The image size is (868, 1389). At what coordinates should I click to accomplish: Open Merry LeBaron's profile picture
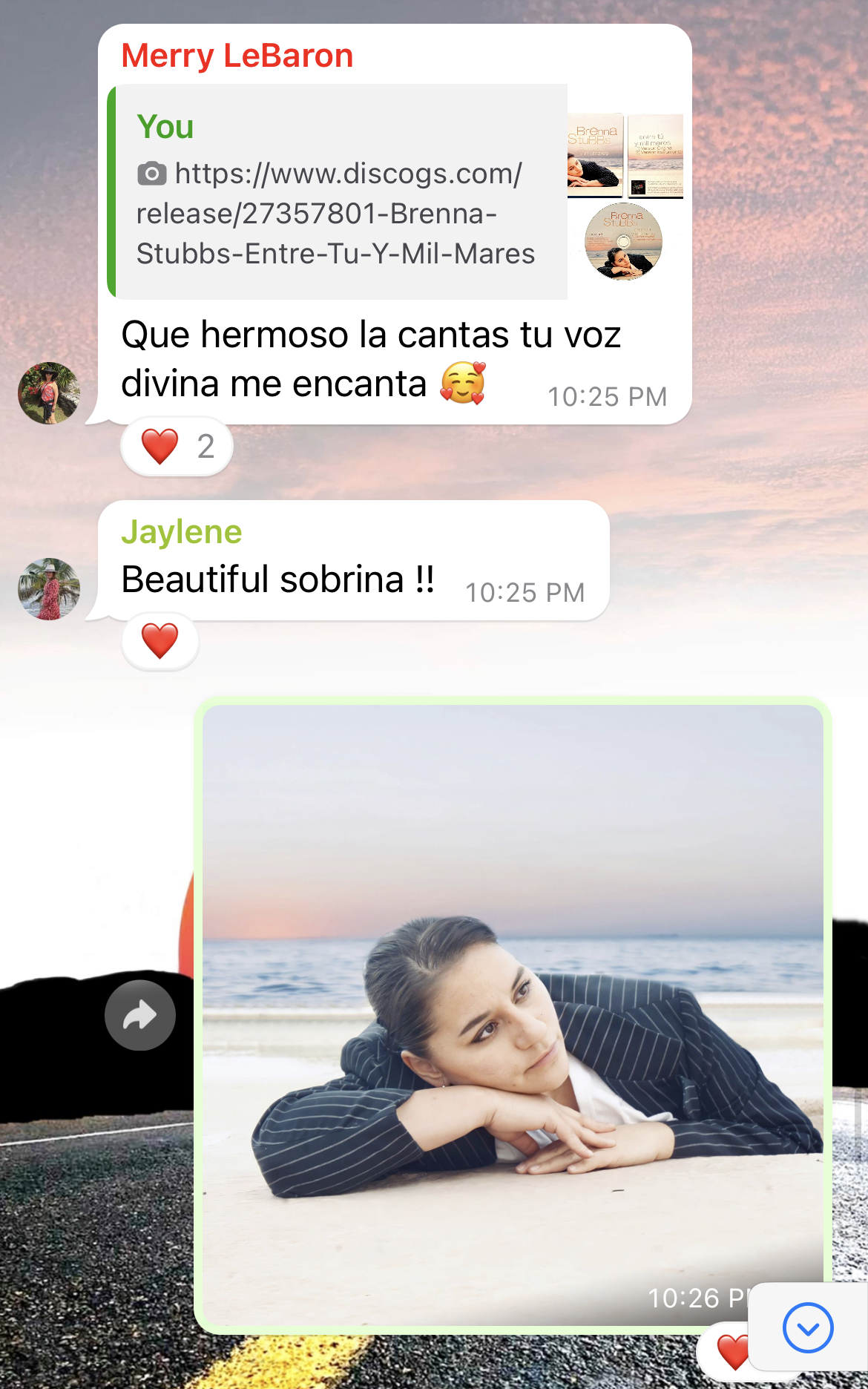[x=49, y=393]
